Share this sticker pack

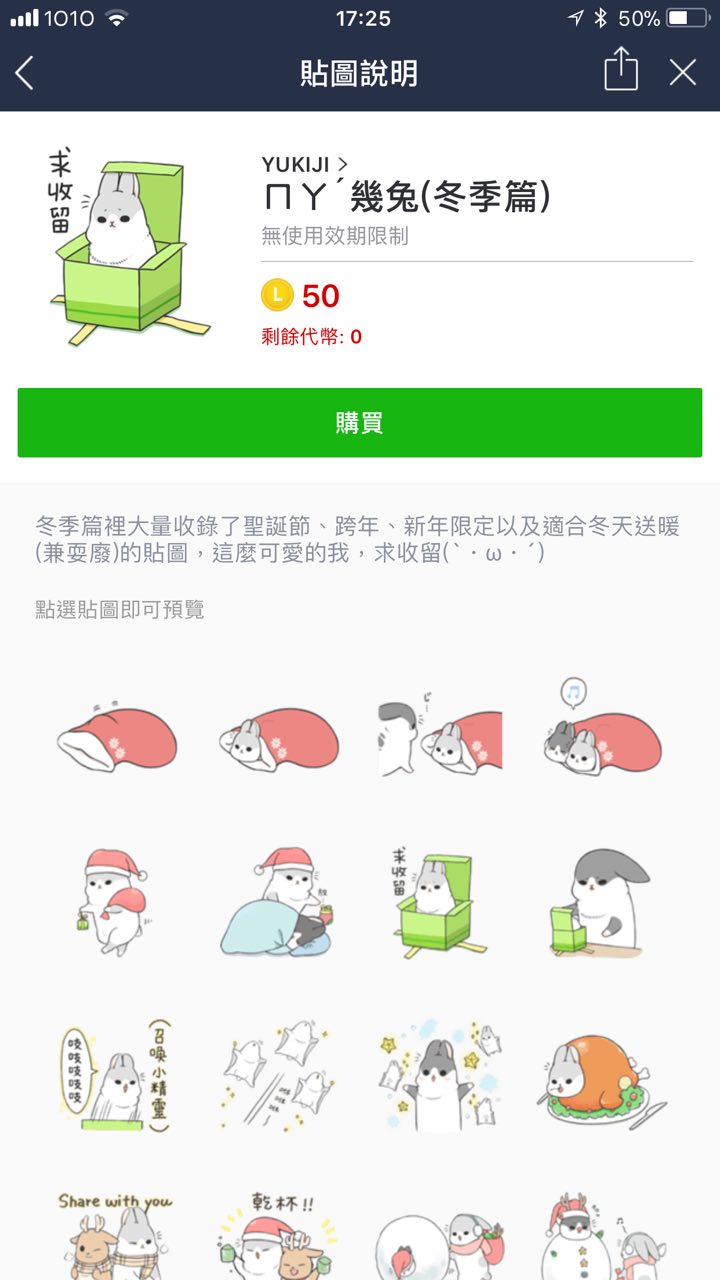tap(620, 72)
